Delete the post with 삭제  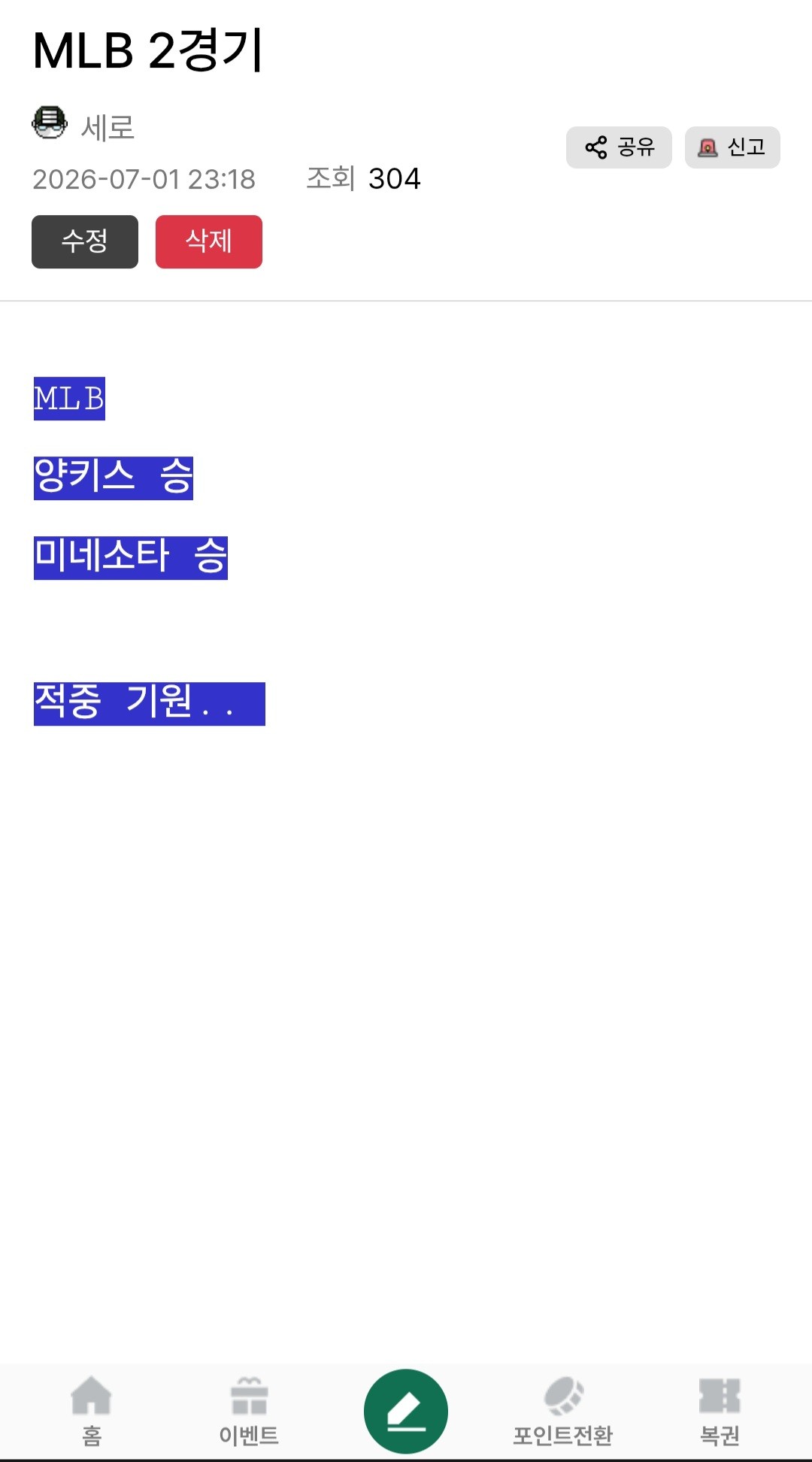coord(209,241)
